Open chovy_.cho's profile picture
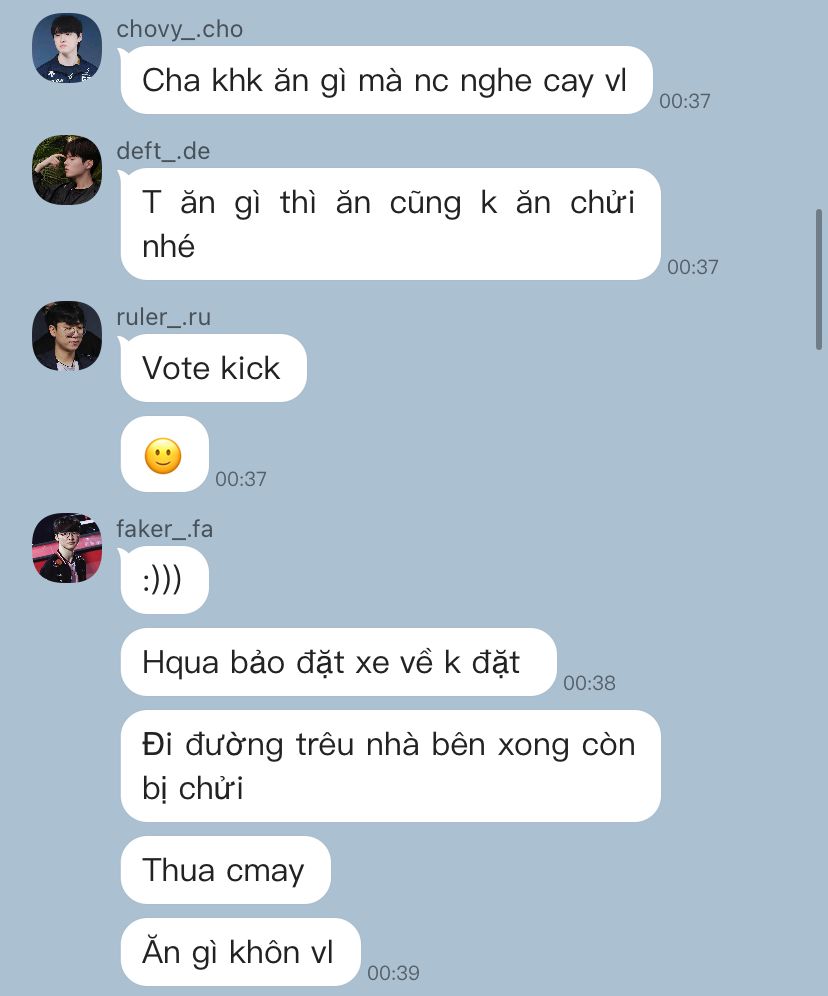The width and height of the screenshot is (828, 996). coord(67,48)
